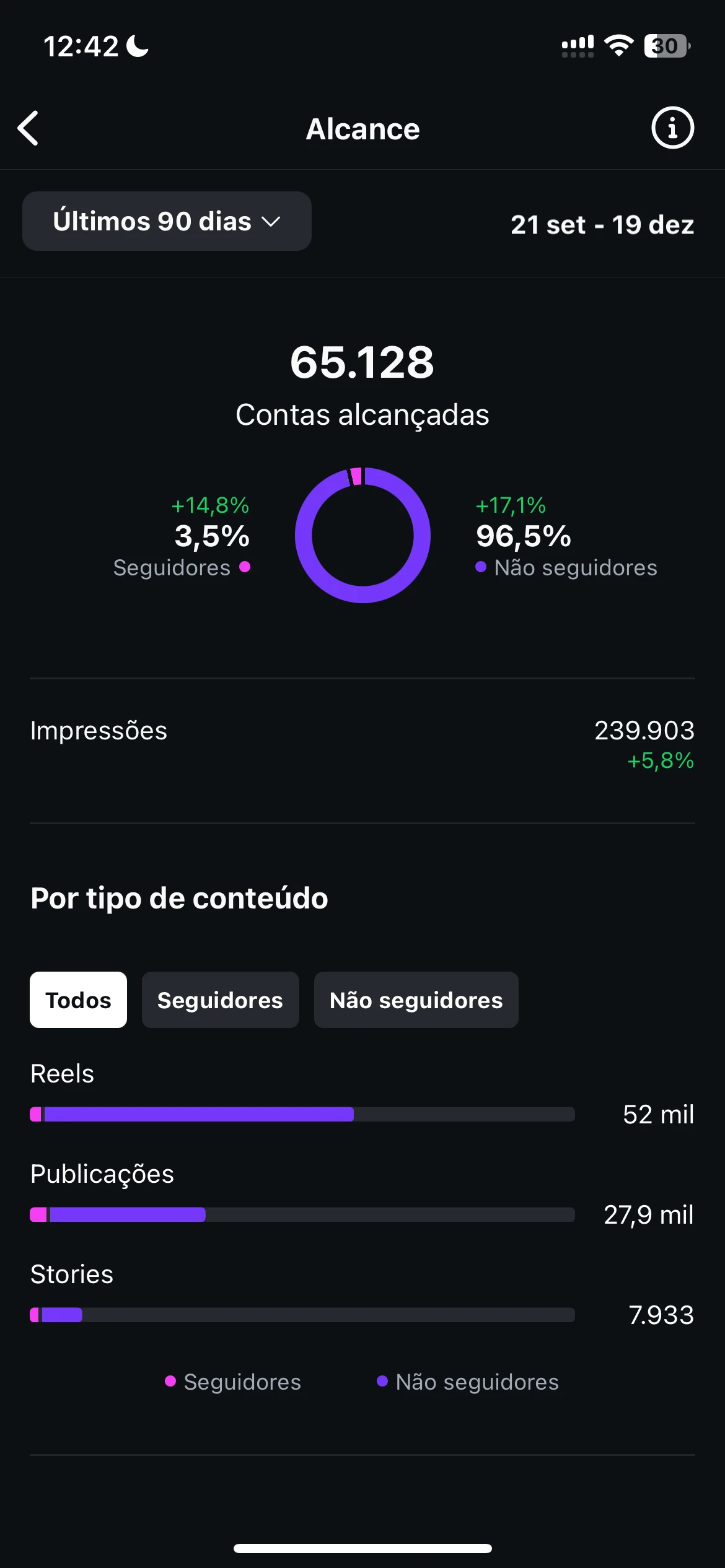This screenshot has width=725, height=1568.
Task: Switch to the Seguidores content filter
Action: coord(220,1000)
